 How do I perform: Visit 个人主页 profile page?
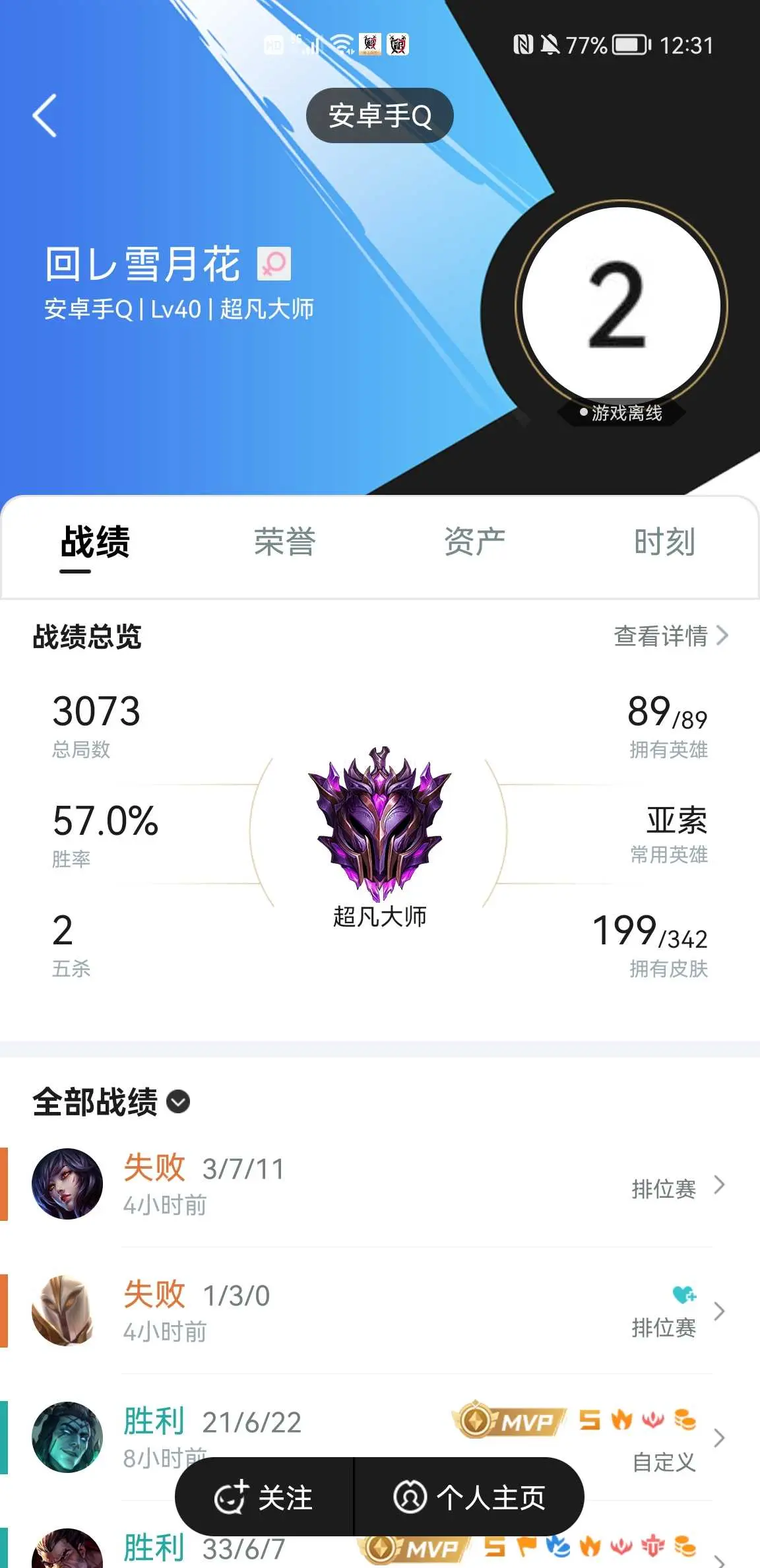point(470,1497)
